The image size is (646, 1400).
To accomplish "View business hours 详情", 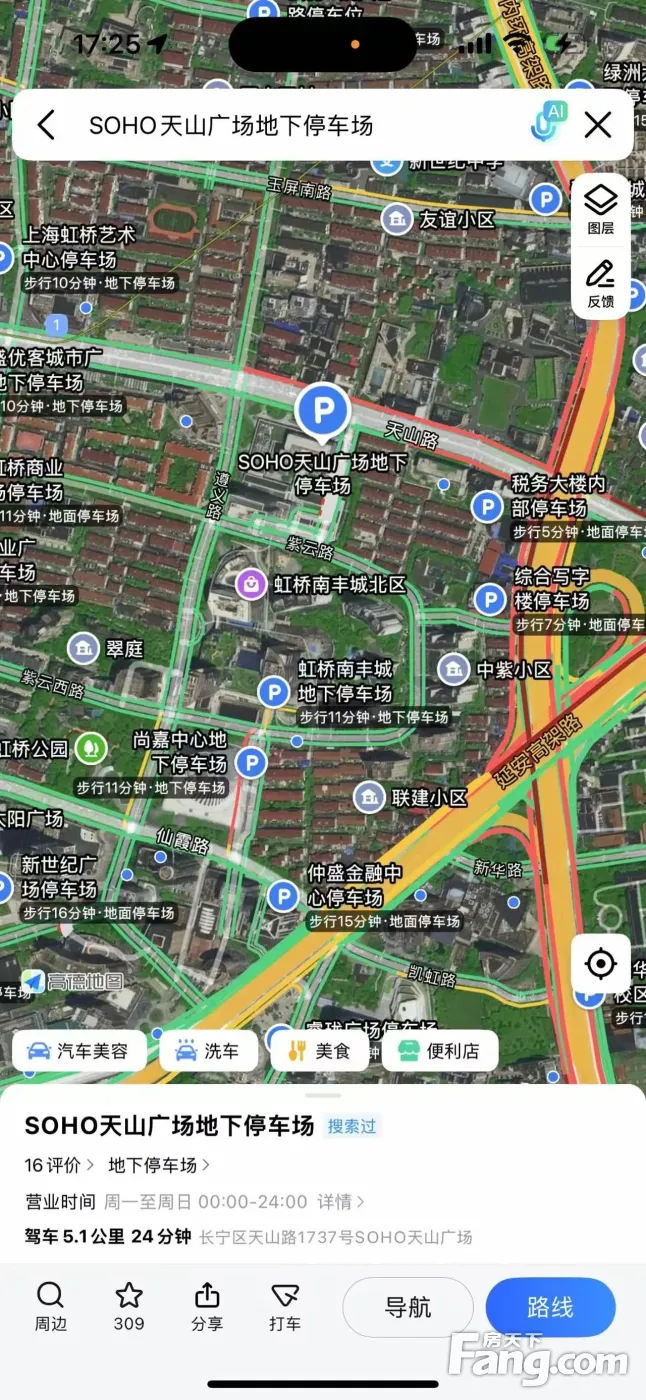I will pyautogui.click(x=341, y=1201).
